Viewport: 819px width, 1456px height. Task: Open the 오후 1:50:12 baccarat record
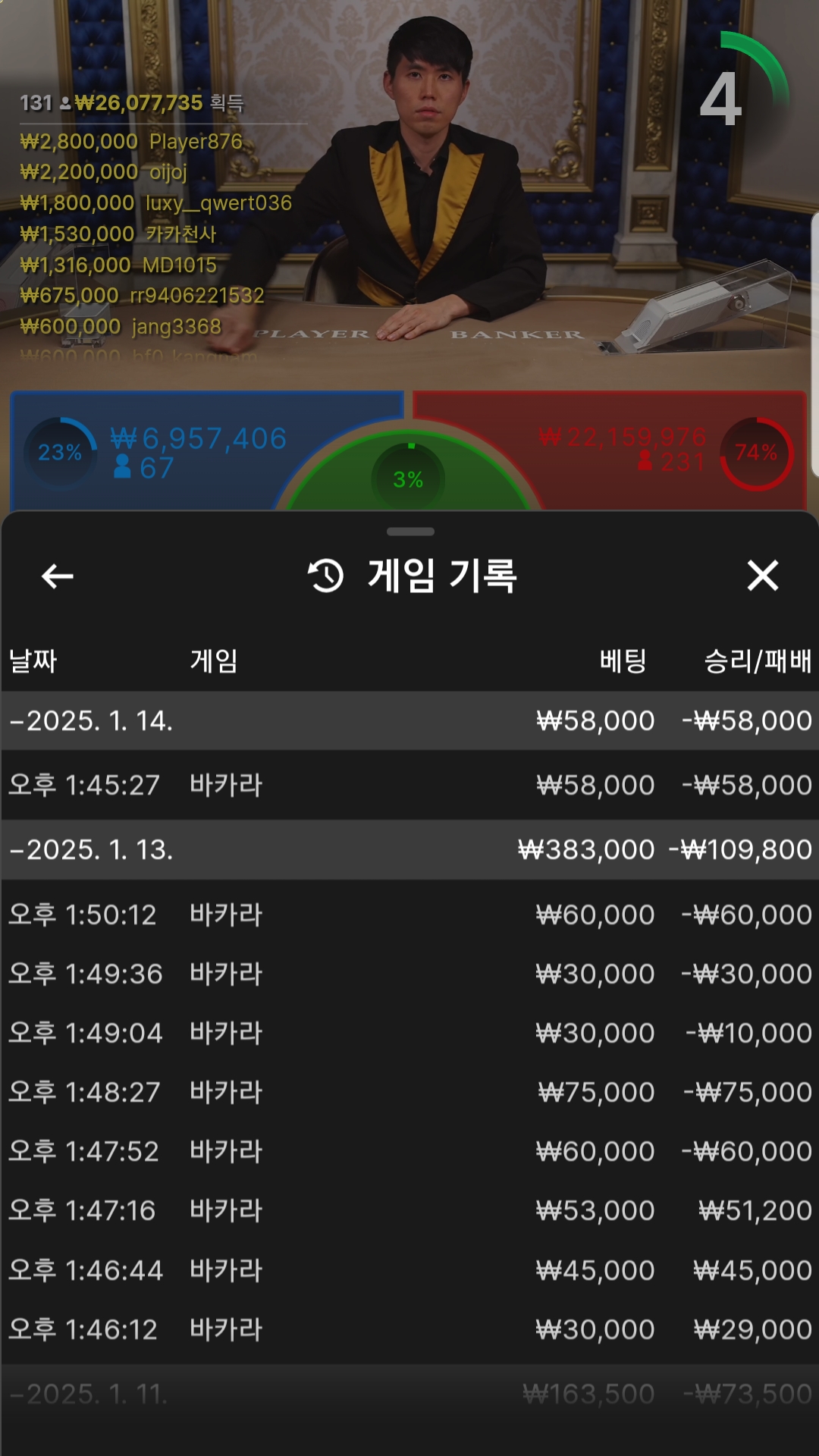[409, 915]
